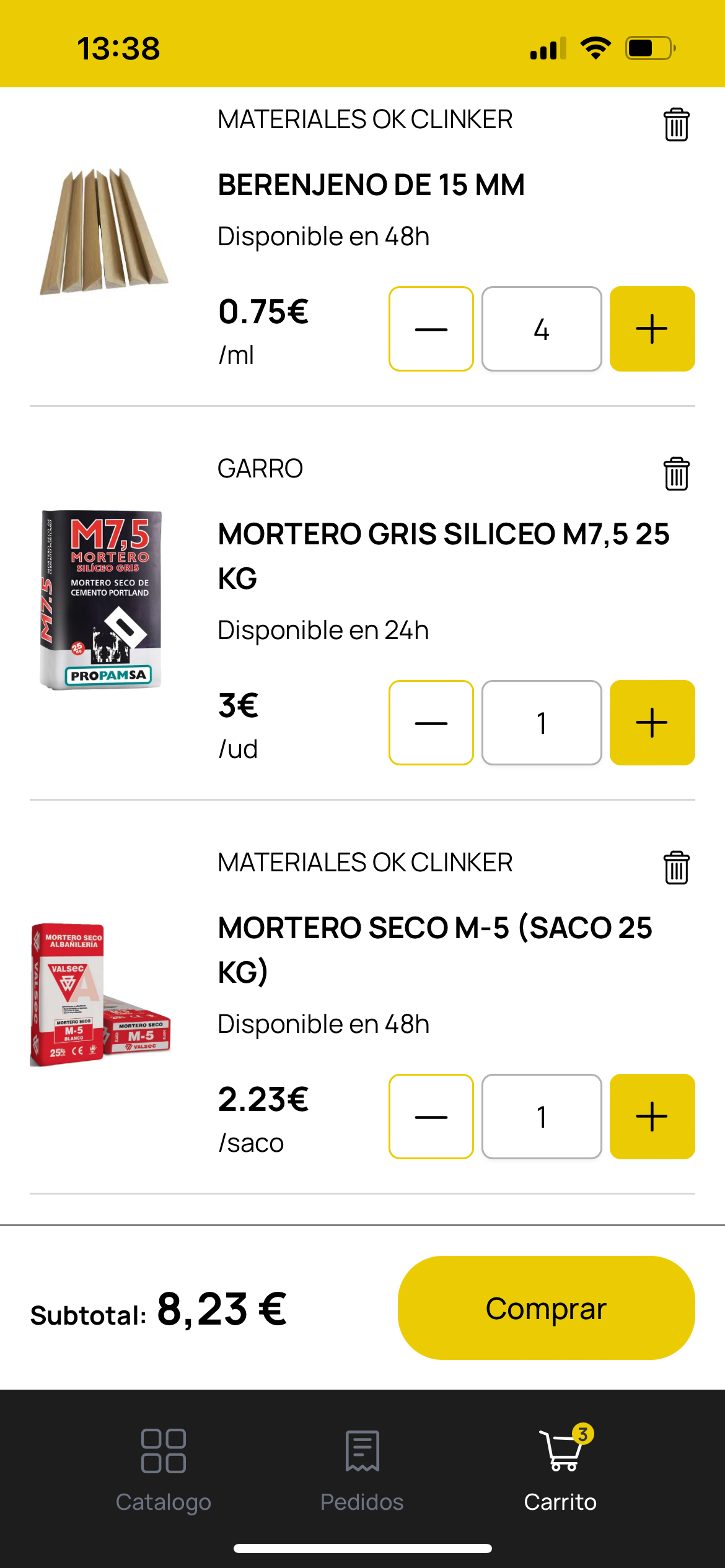Screen dimensions: 725x1568
Task: Edit the Berenjeno de 15 mm quantity field
Action: pos(542,329)
